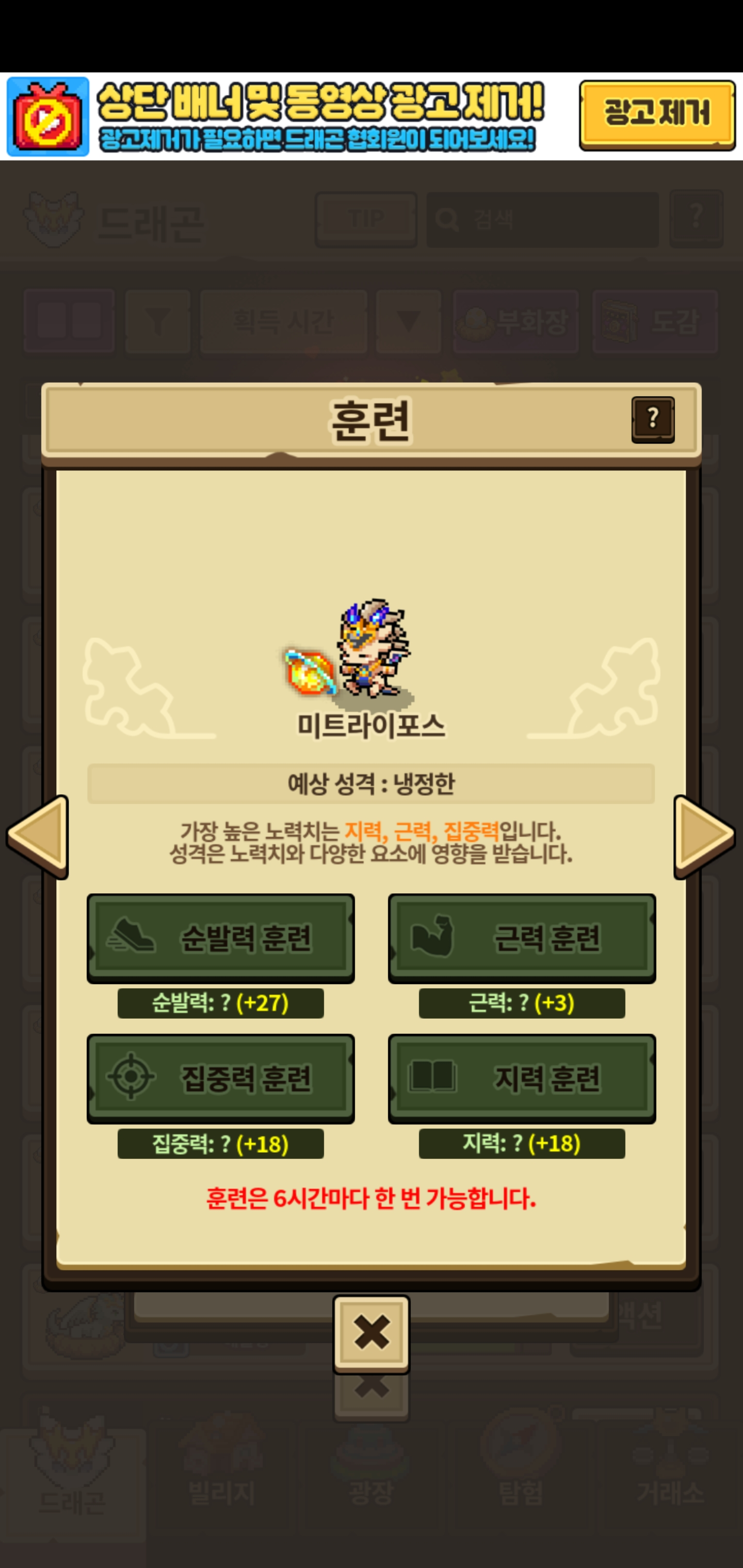
Task: Start 순발력 훈련
Action: [x=220, y=938]
